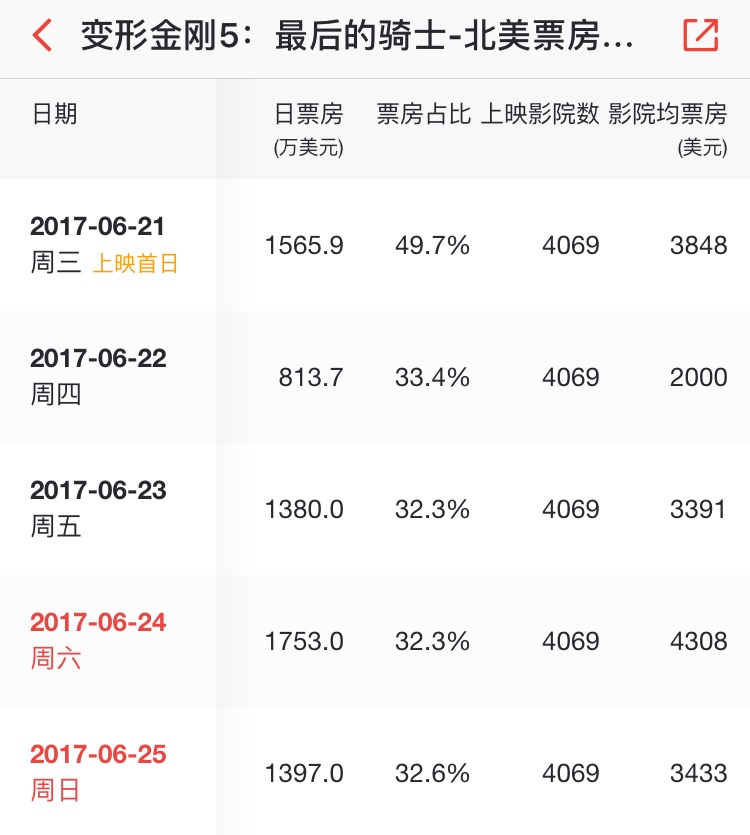The height and width of the screenshot is (835, 750).
Task: Open the 2017-06-21 premiere date row
Action: pyautogui.click(x=100, y=227)
